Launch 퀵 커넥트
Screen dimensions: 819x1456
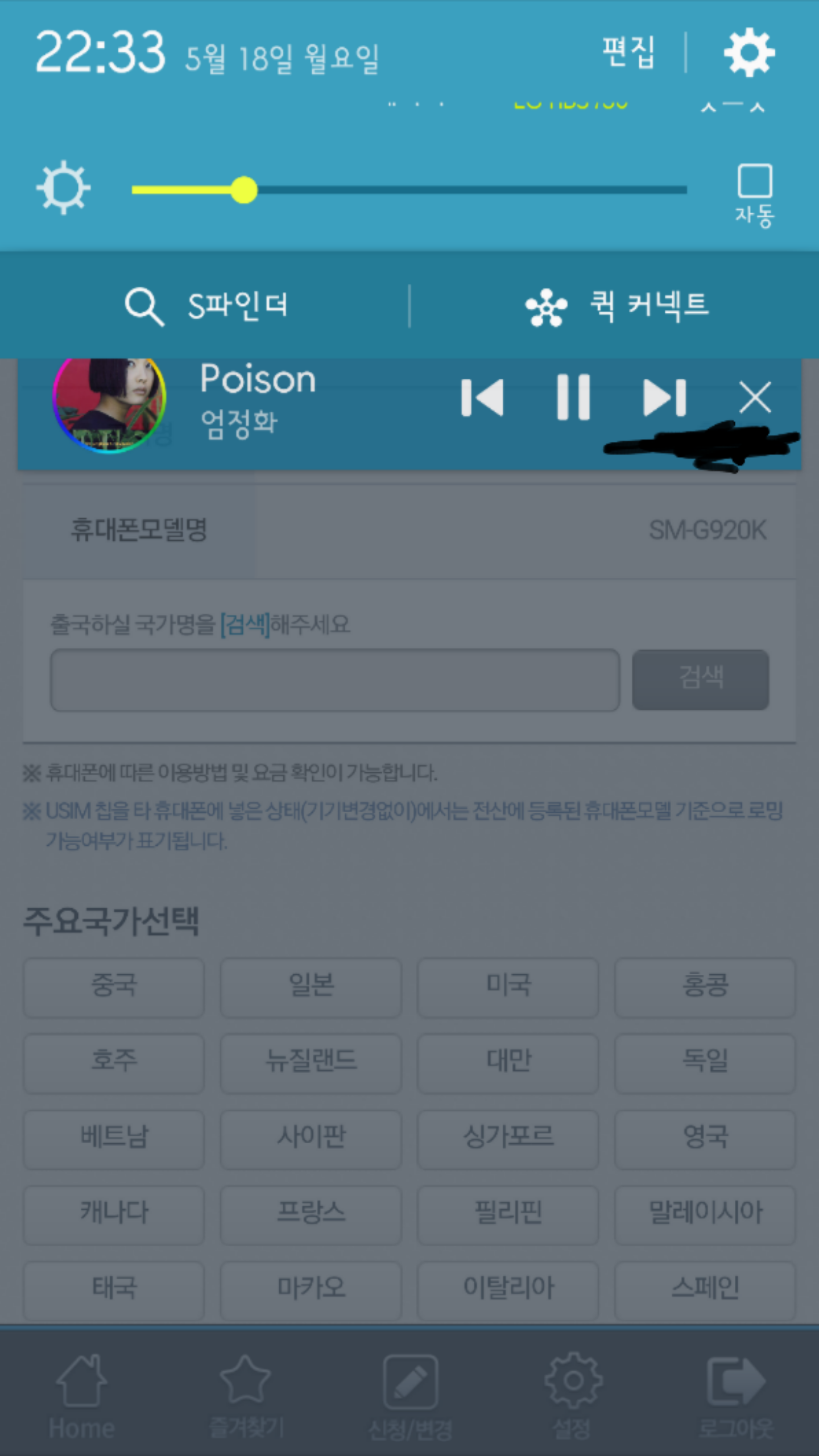pos(617,306)
